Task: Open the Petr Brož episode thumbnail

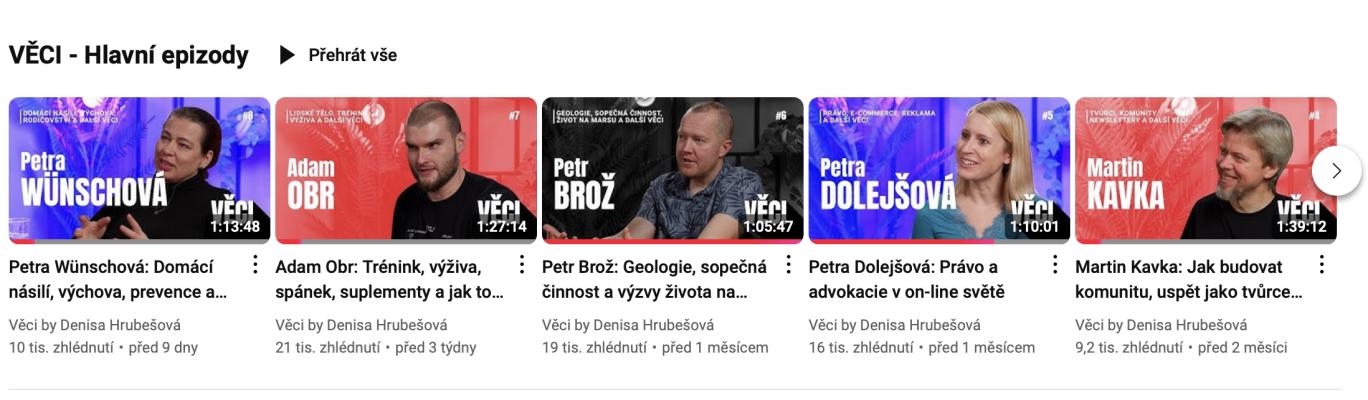Action: [x=672, y=169]
